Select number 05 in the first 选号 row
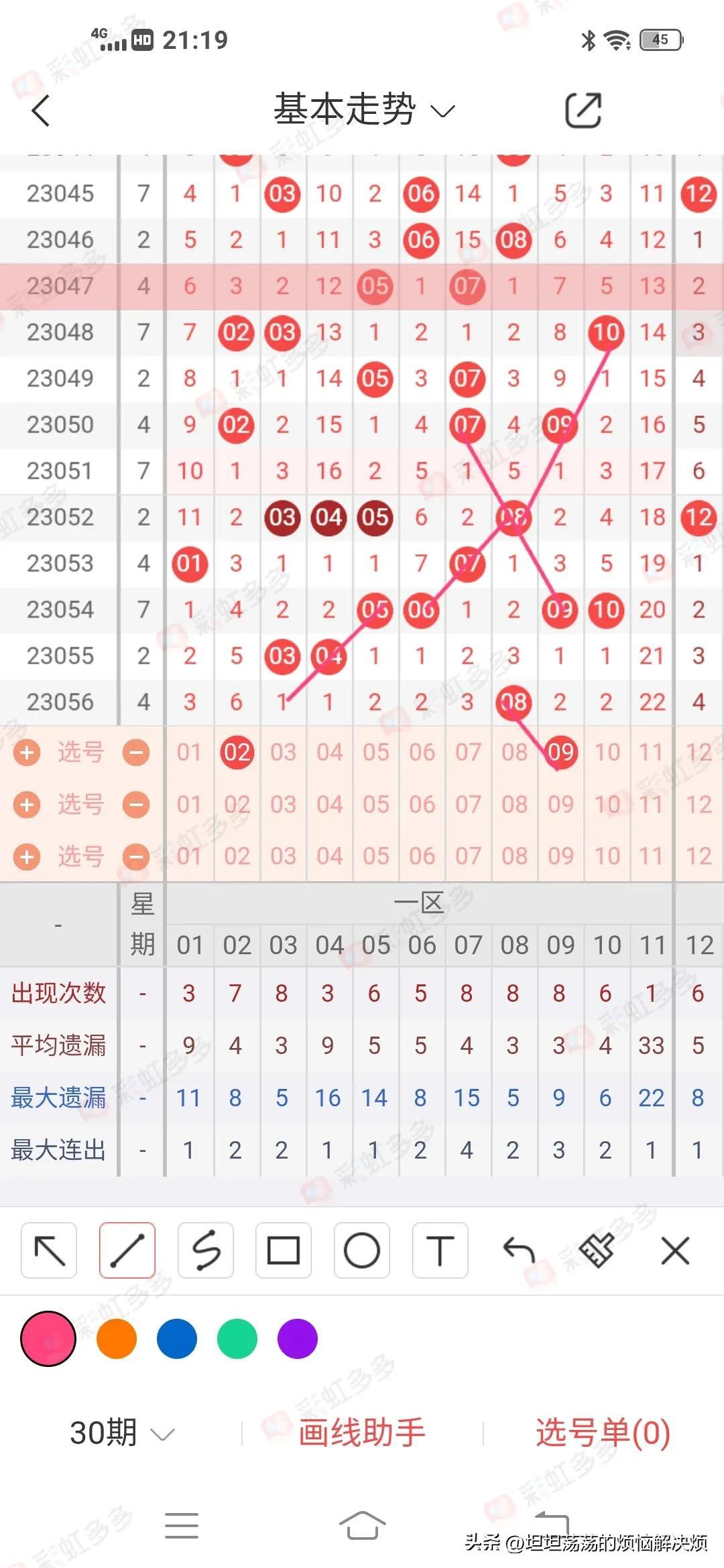The width and height of the screenshot is (724, 1568). tap(375, 753)
